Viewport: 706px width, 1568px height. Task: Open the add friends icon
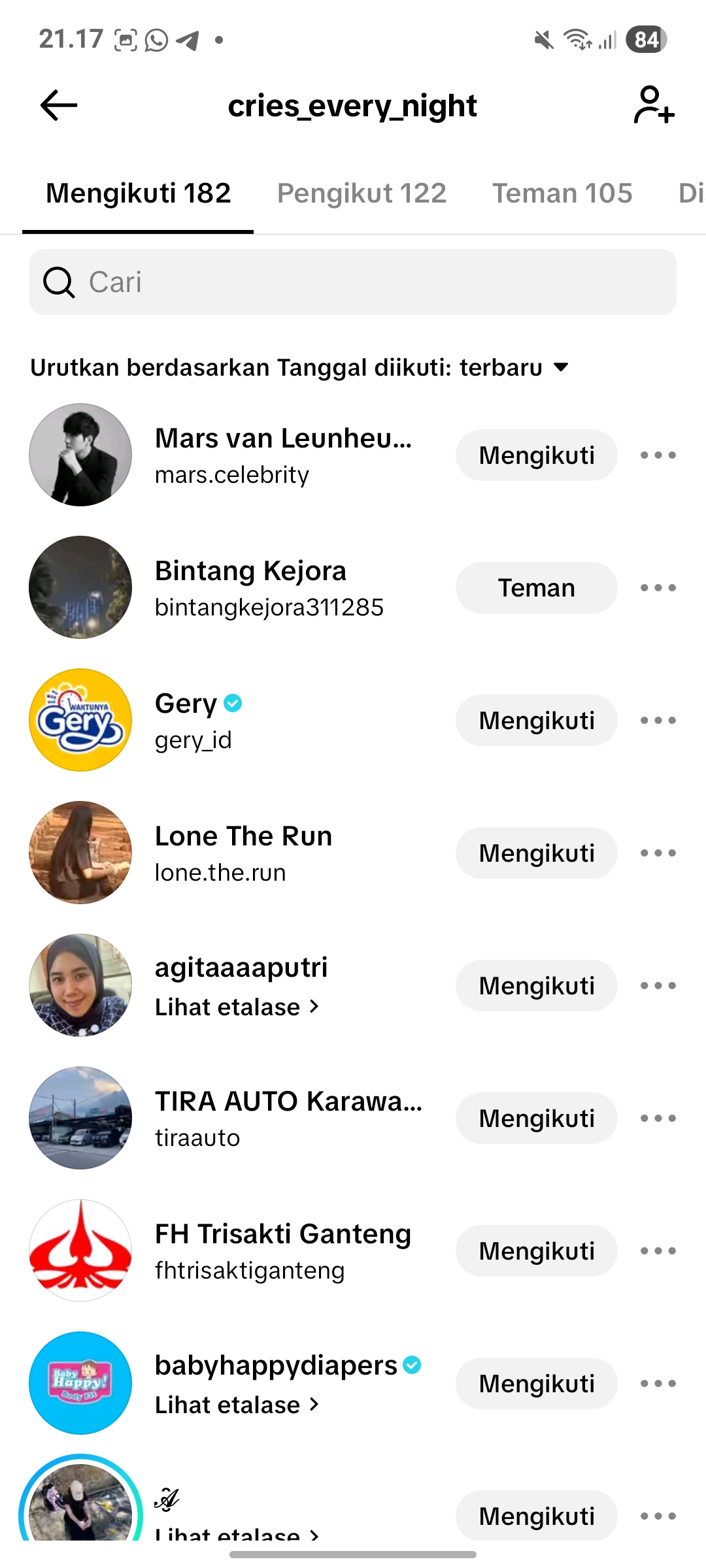point(653,105)
